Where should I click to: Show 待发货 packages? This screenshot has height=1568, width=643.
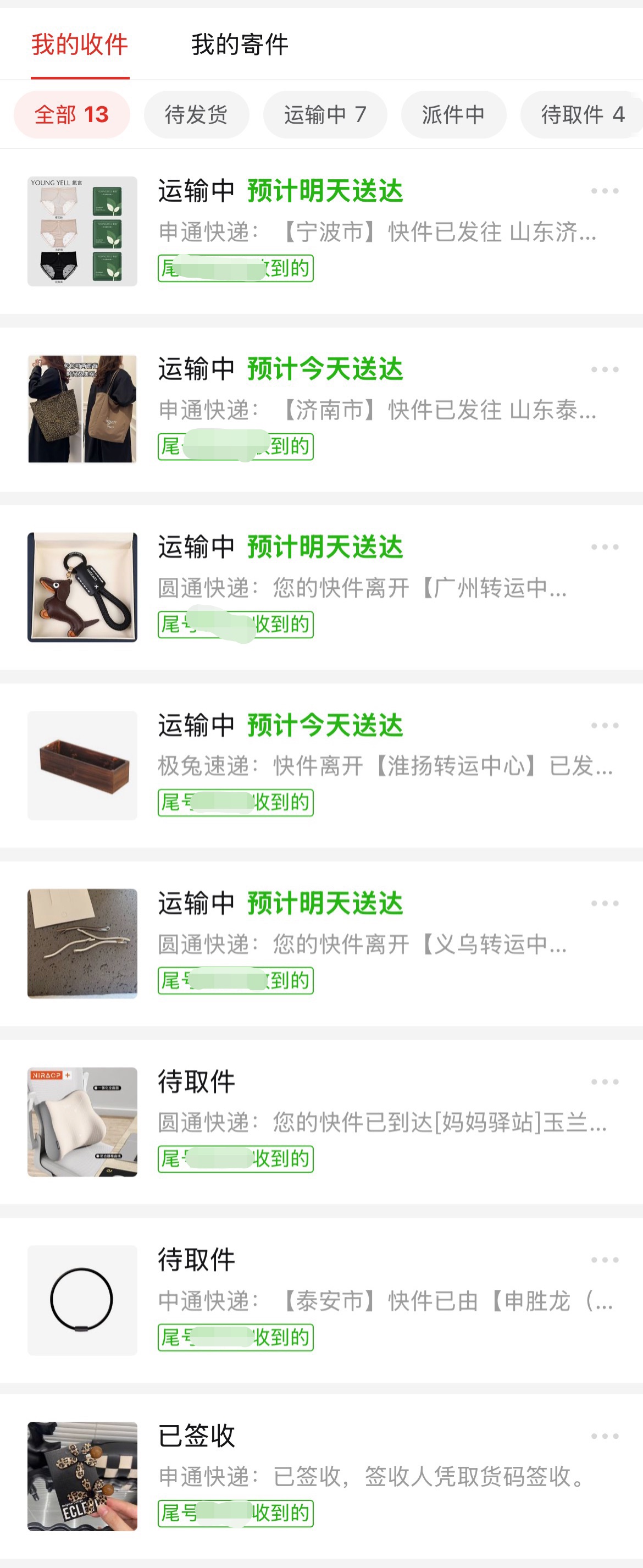(x=196, y=114)
